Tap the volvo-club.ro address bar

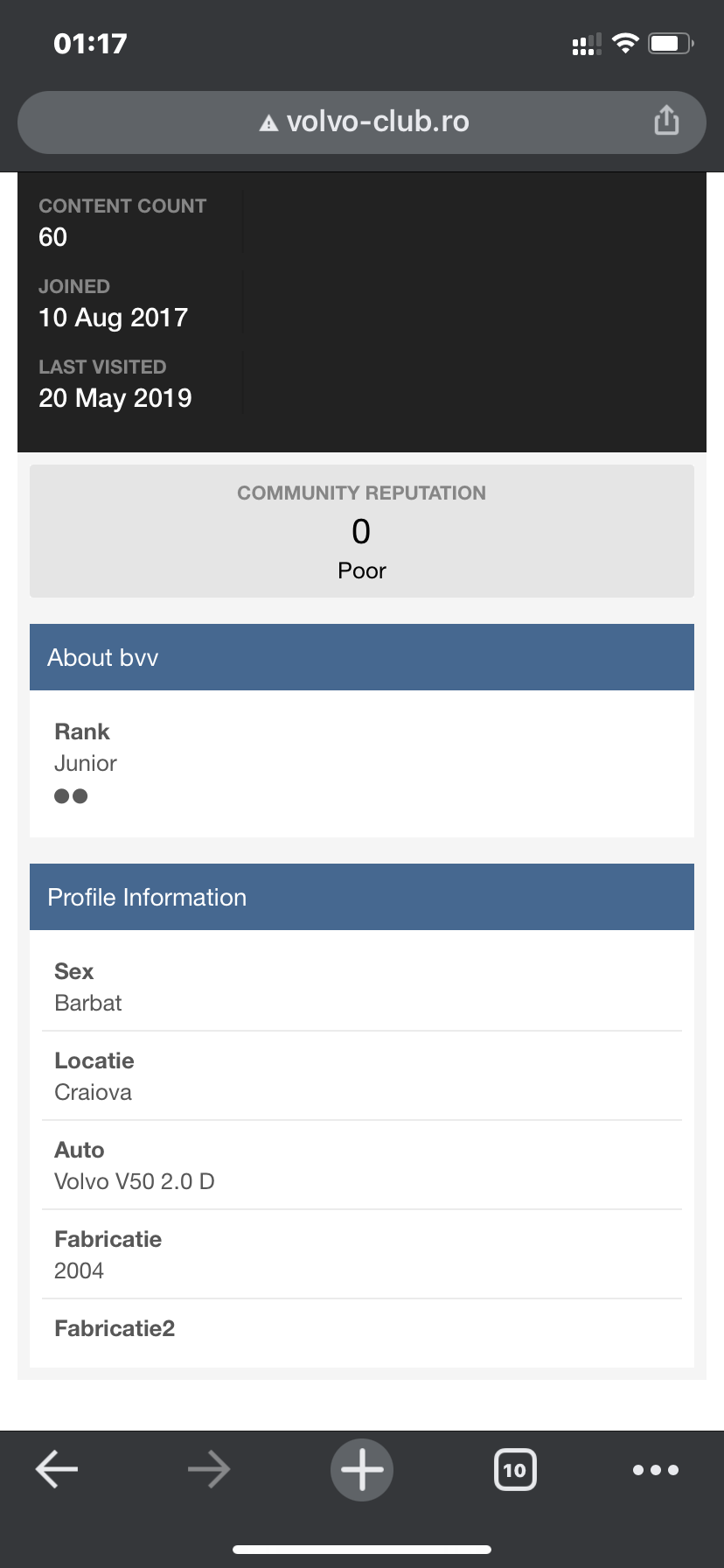pos(362,122)
